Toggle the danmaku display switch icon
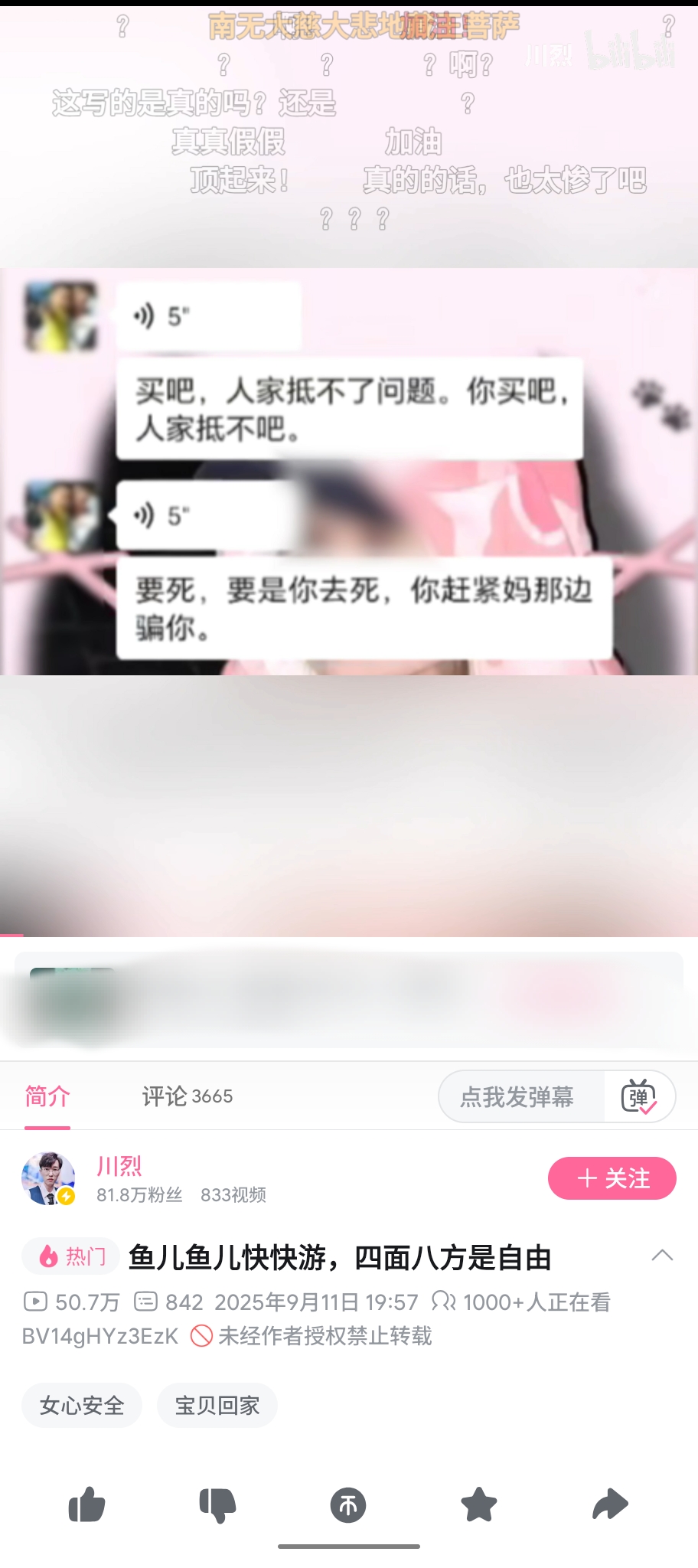698x1568 pixels. point(639,1096)
